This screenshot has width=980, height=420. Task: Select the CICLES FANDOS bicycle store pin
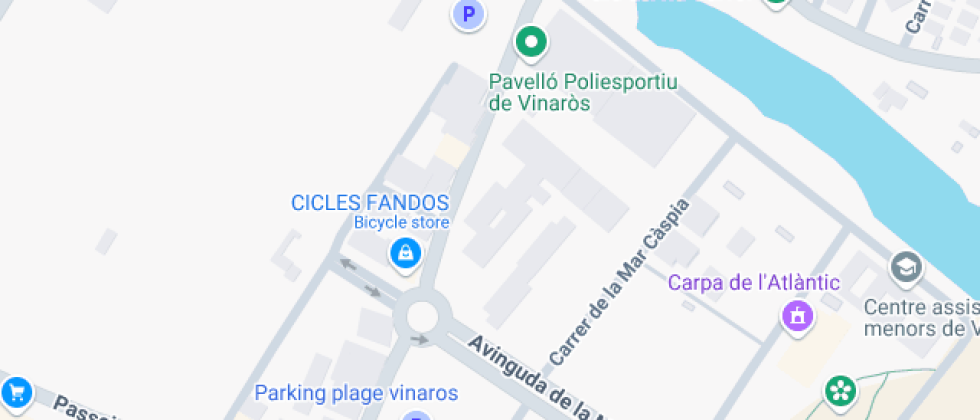[x=404, y=252]
